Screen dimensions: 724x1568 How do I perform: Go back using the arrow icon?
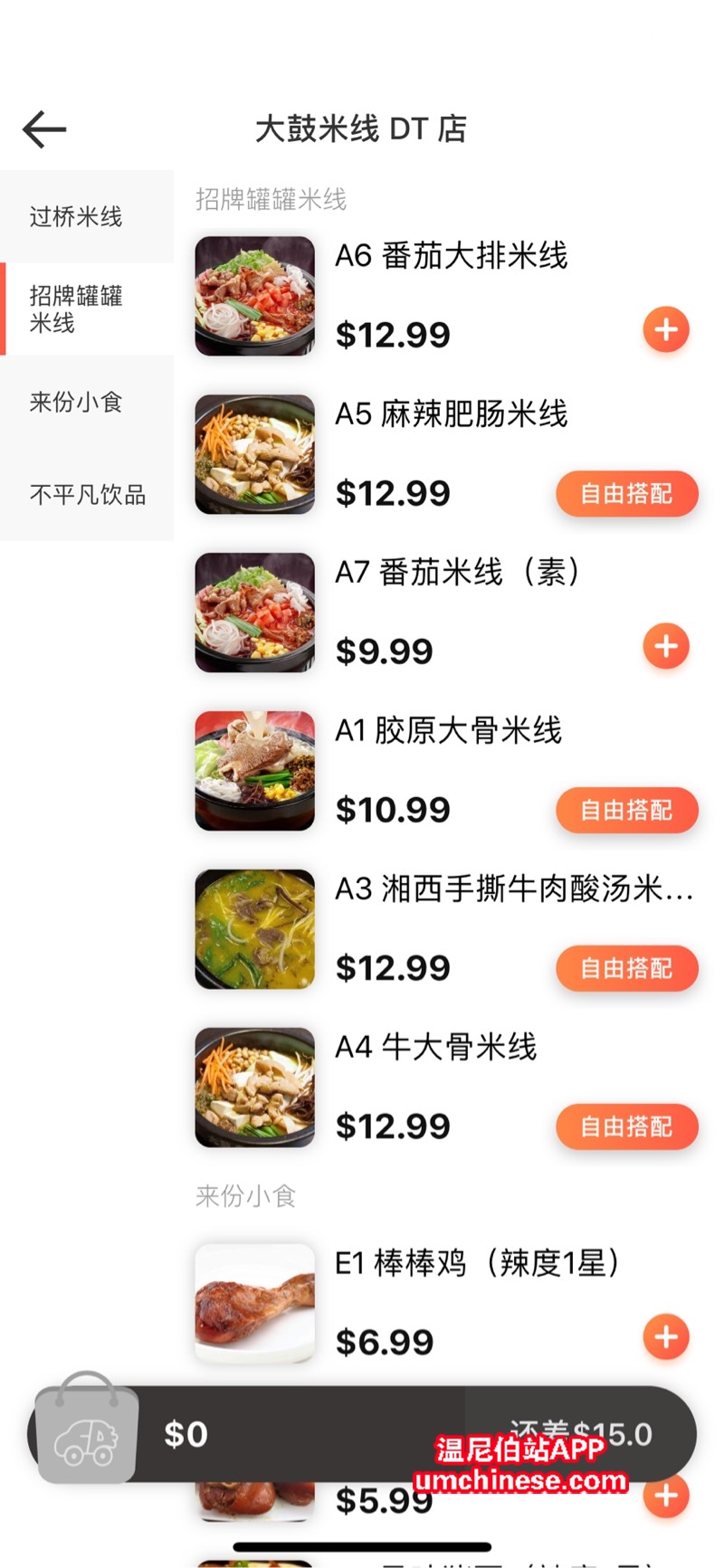(44, 129)
